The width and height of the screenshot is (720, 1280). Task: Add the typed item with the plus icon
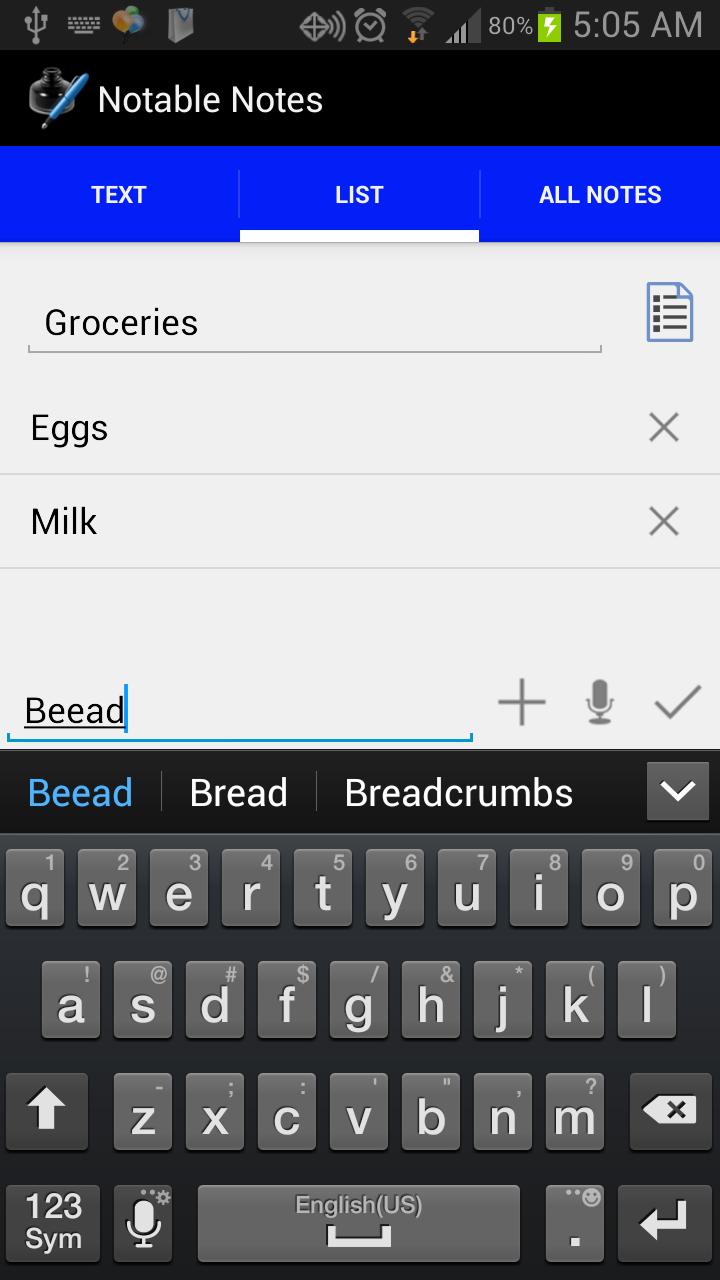click(x=522, y=703)
